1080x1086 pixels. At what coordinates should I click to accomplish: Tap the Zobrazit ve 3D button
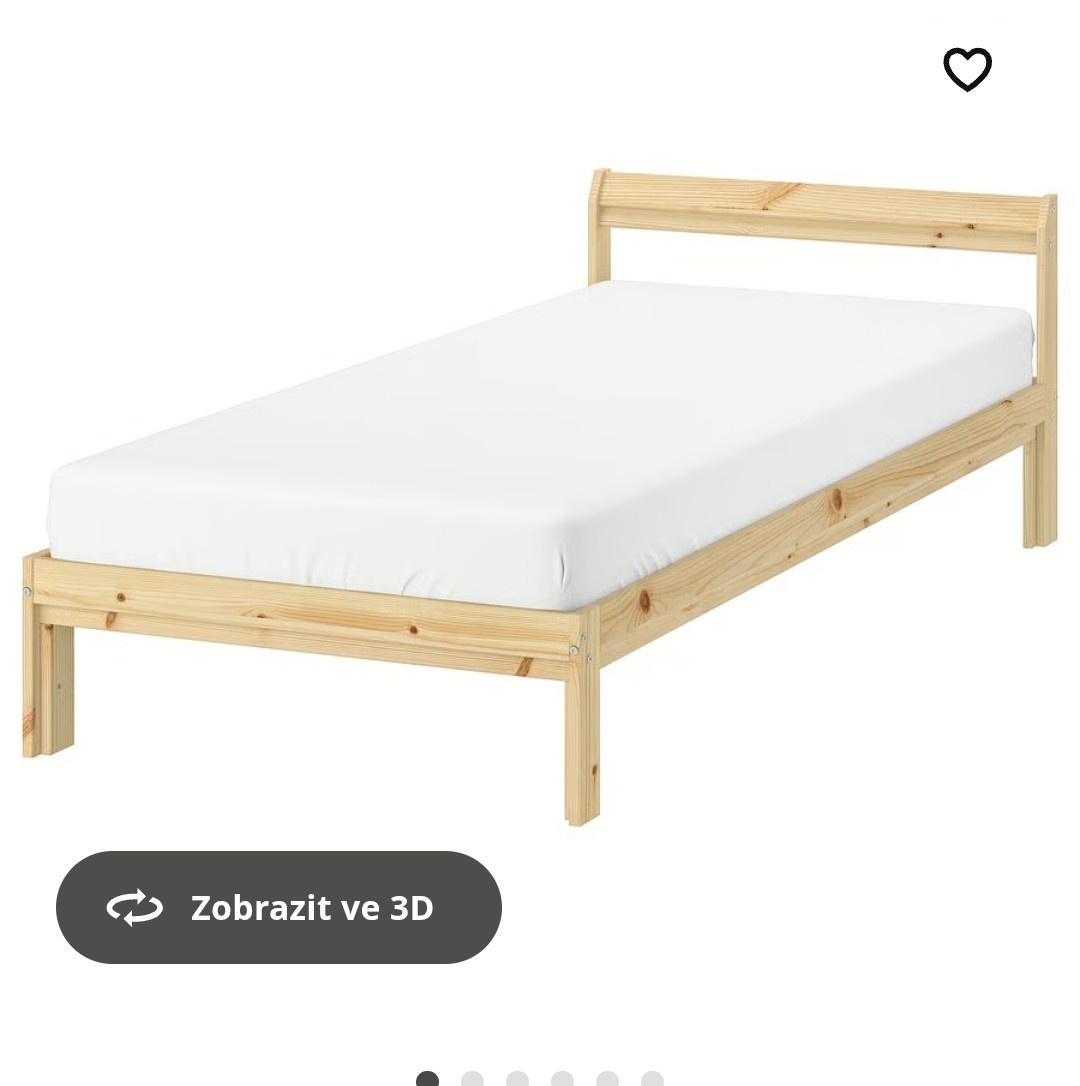pos(279,907)
